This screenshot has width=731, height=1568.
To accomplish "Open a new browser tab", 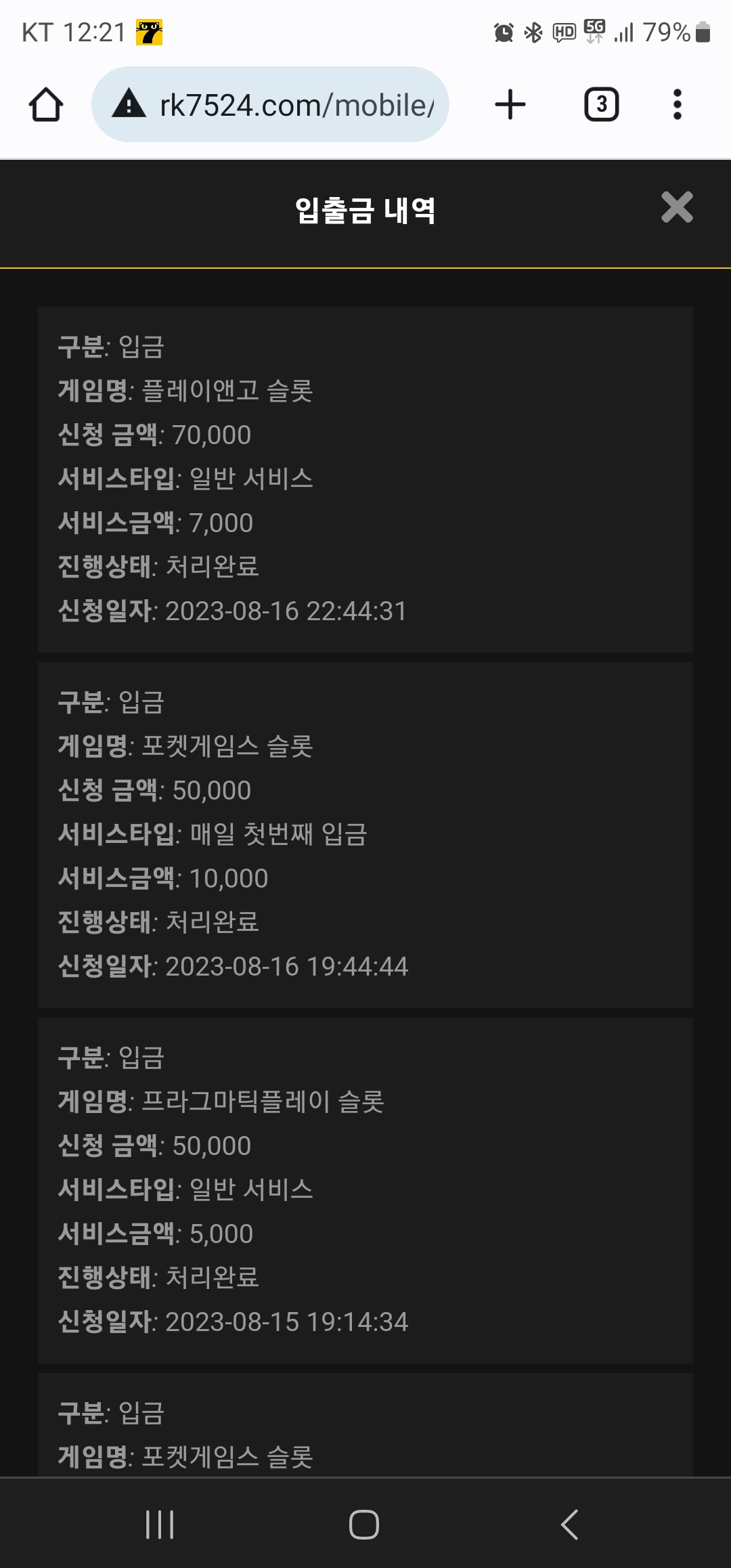I will pos(510,105).
